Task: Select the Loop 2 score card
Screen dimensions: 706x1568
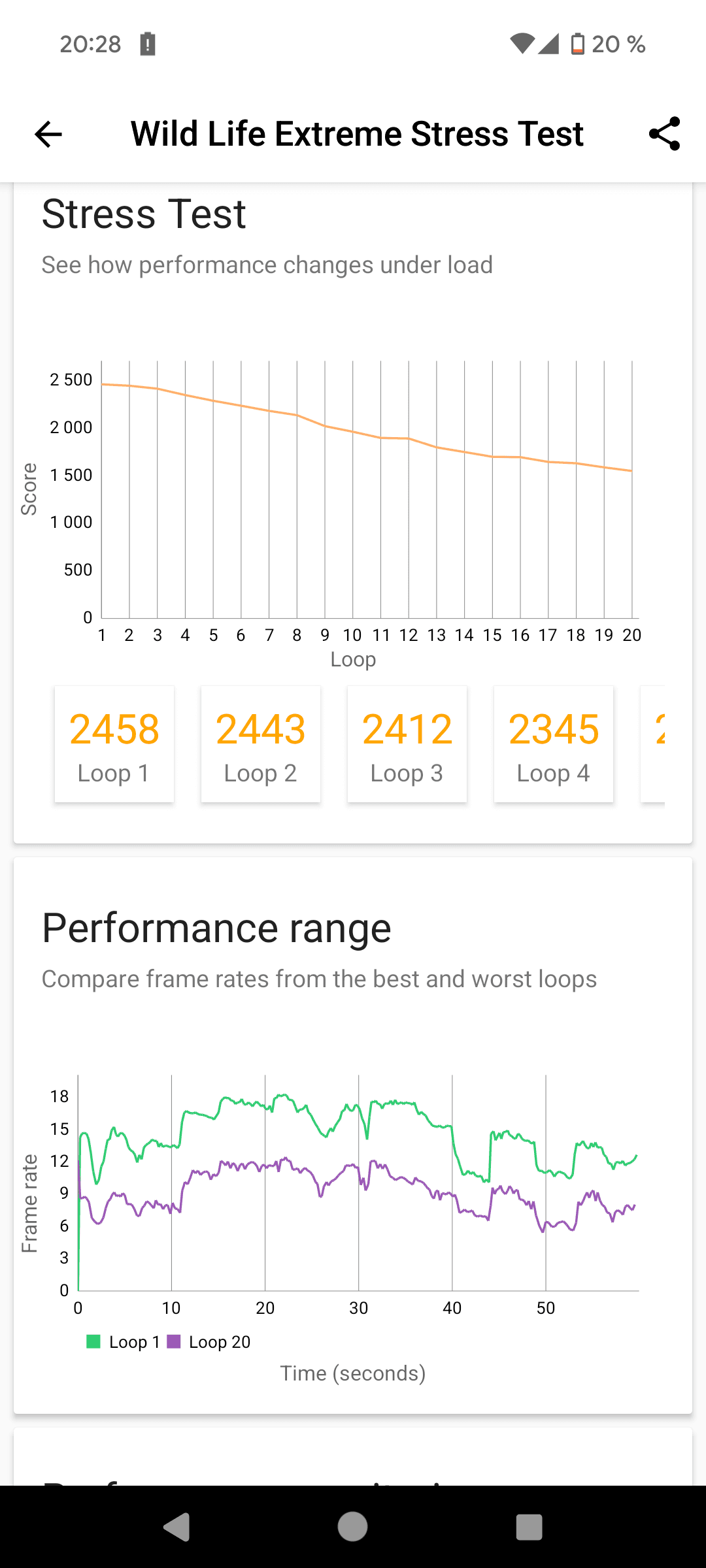Action: point(261,744)
